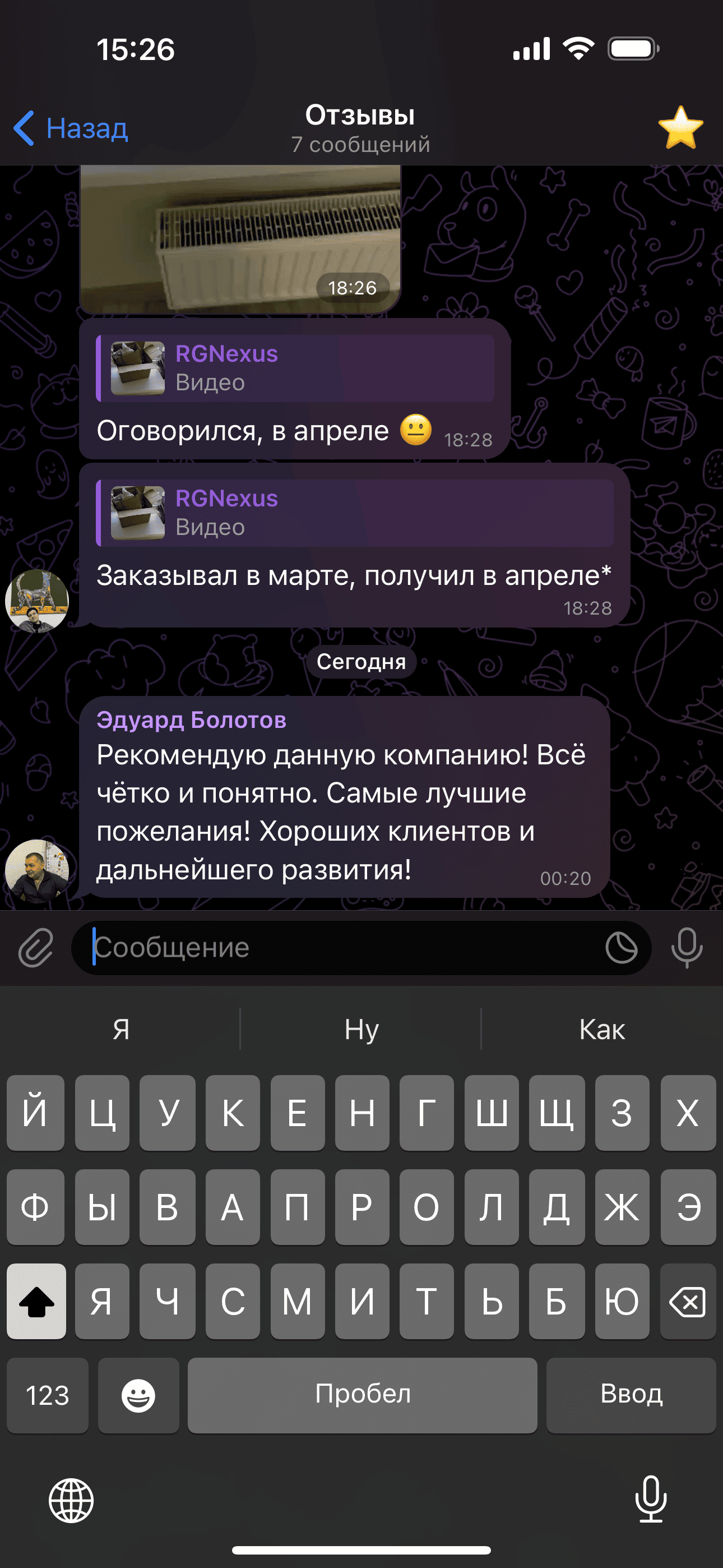Tap the avatar beside the "Заказывал в марте" message
This screenshot has height=1568, width=723.
pyautogui.click(x=36, y=601)
